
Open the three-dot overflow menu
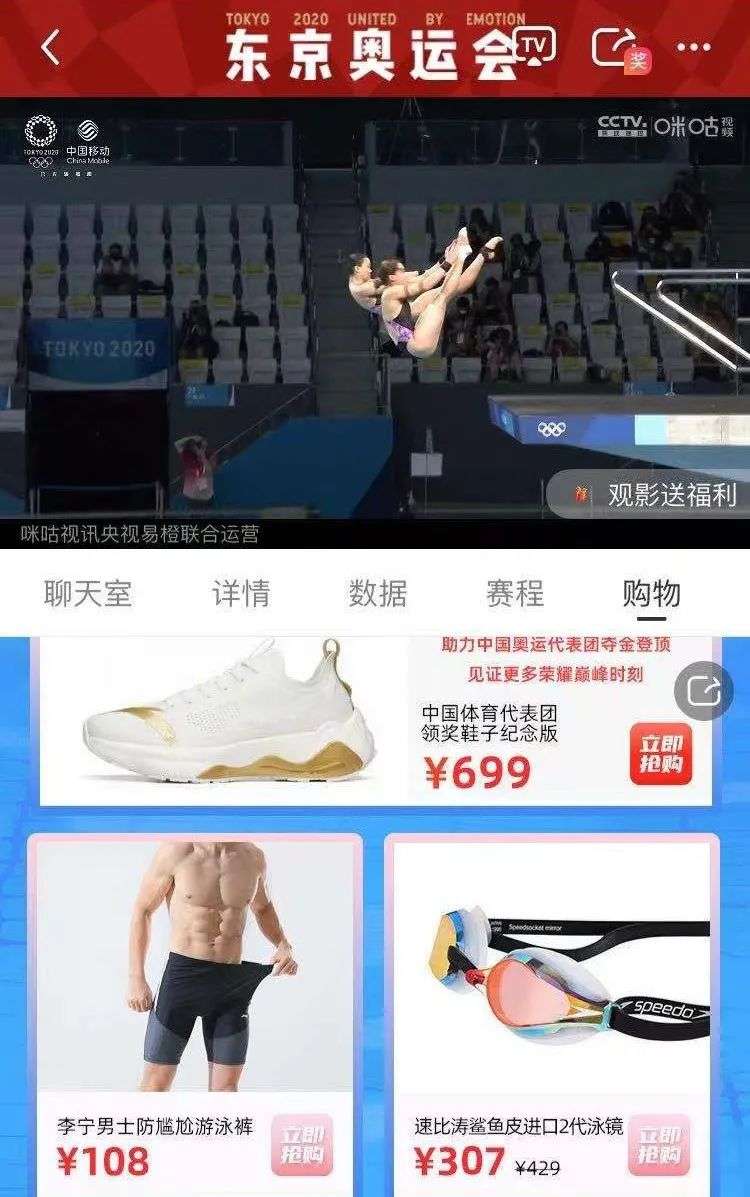click(x=693, y=47)
